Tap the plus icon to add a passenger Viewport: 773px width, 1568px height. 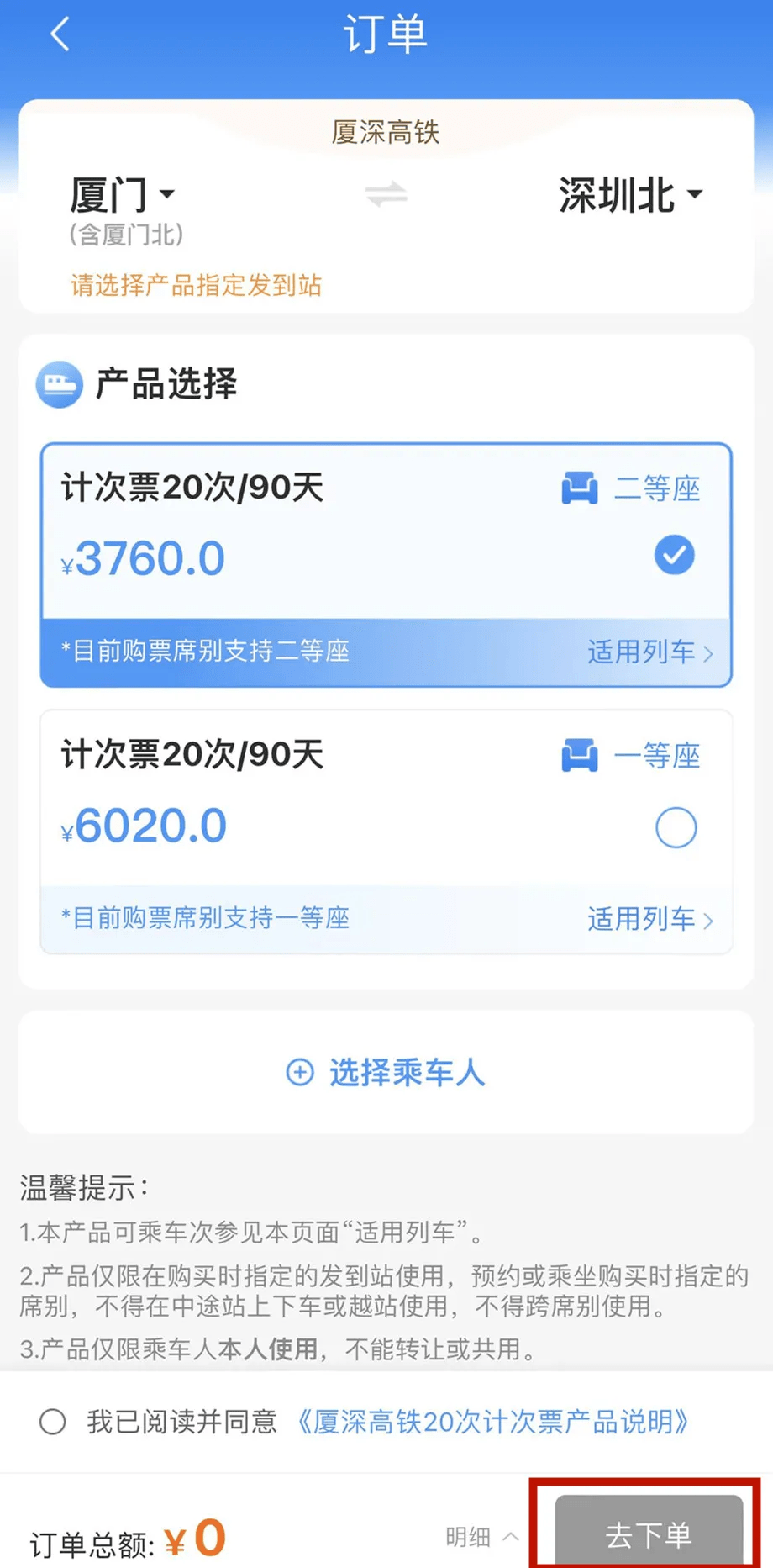pyautogui.click(x=298, y=1073)
